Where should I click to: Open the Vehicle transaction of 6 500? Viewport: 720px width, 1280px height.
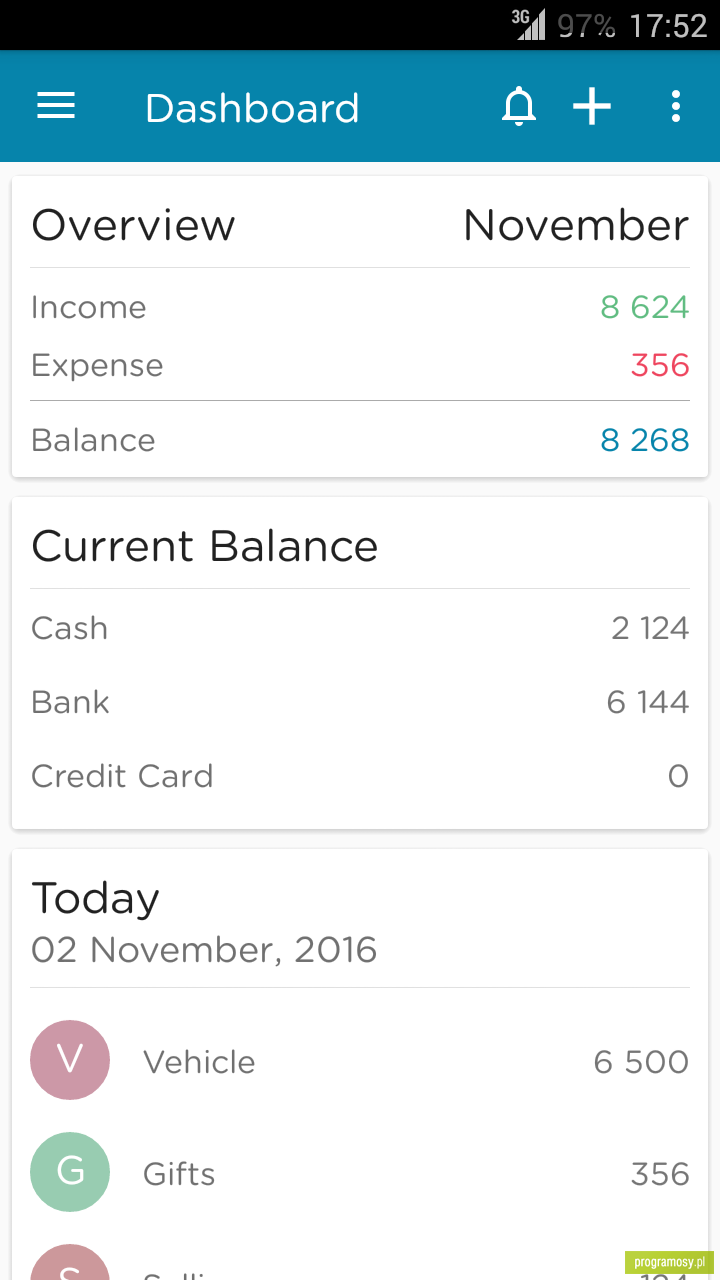pyautogui.click(x=360, y=1061)
